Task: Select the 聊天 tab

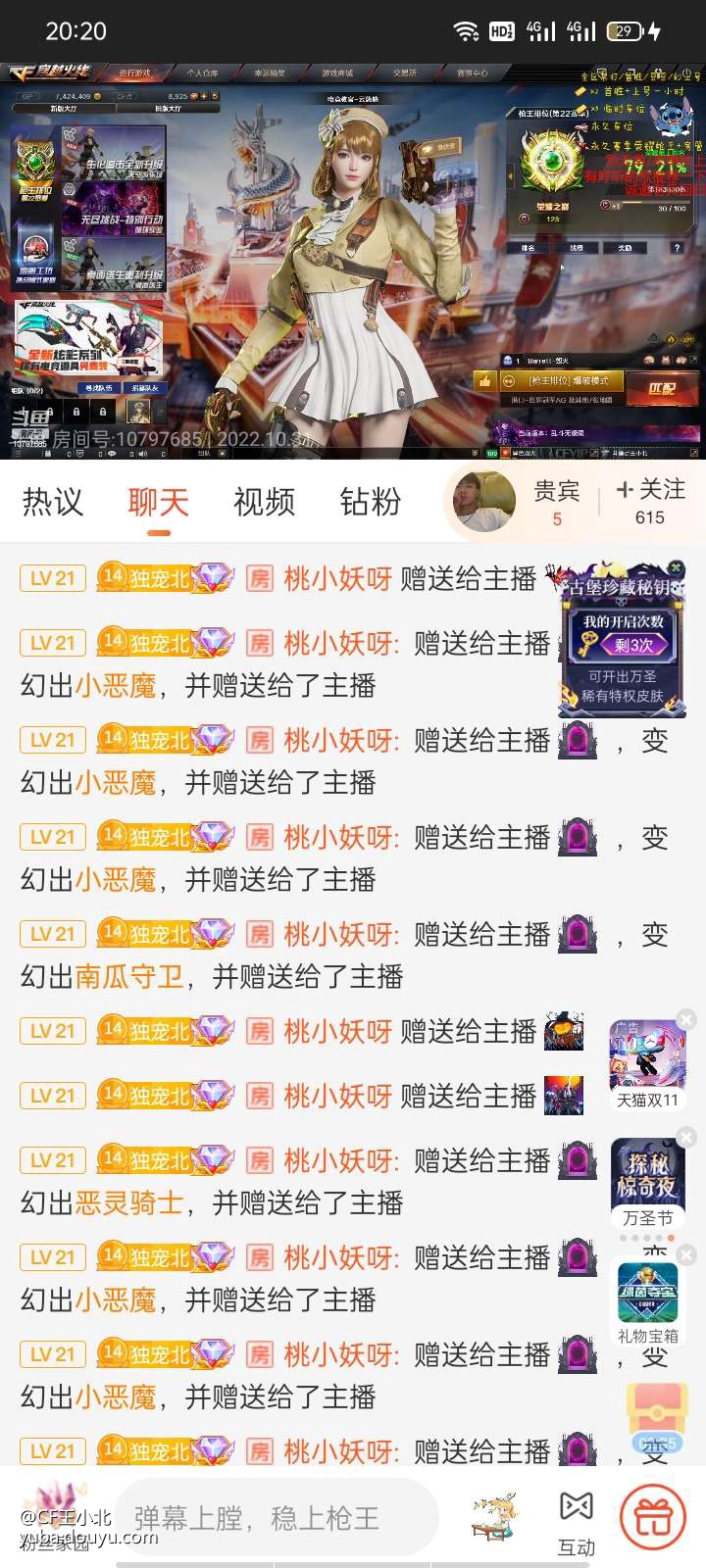Action: pos(158,502)
